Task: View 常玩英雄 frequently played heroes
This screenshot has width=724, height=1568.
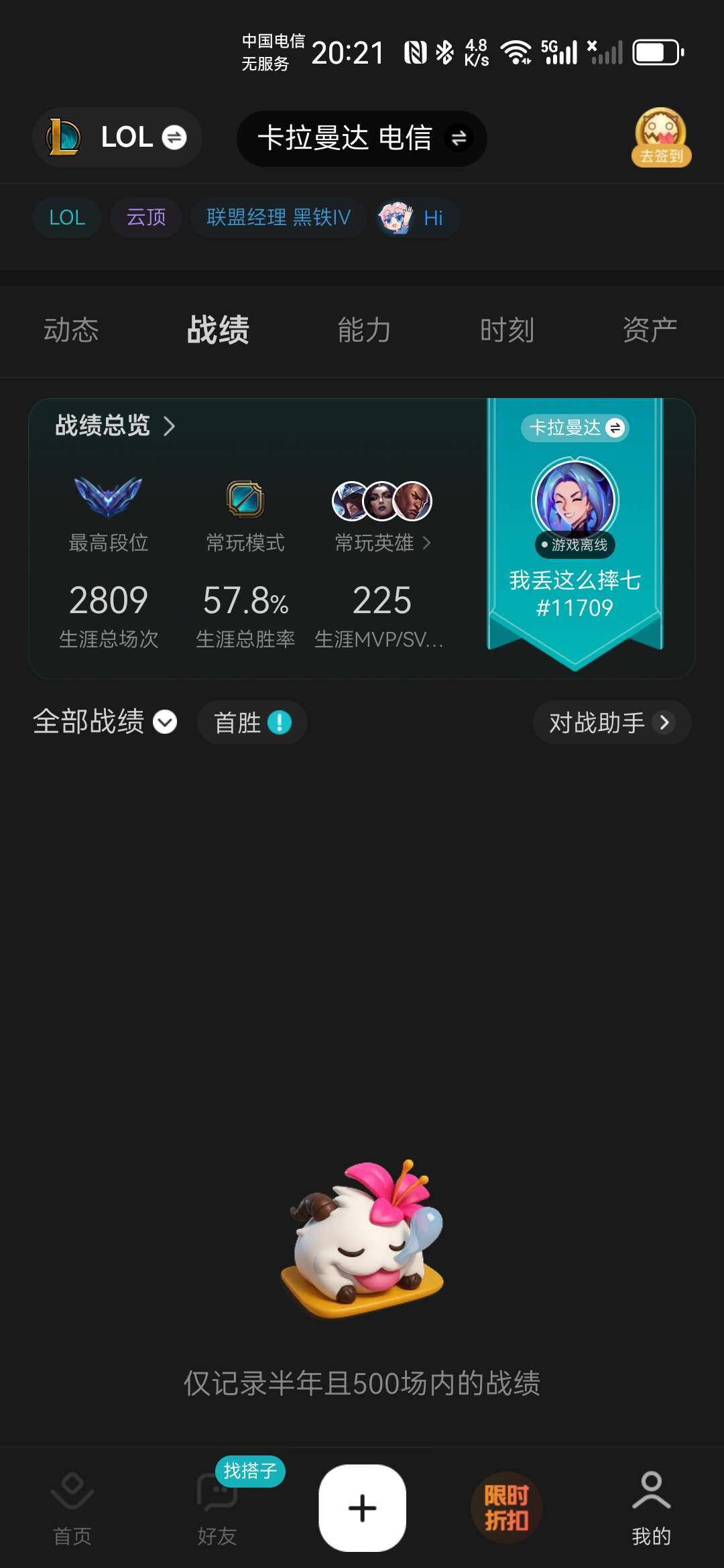Action: click(382, 542)
